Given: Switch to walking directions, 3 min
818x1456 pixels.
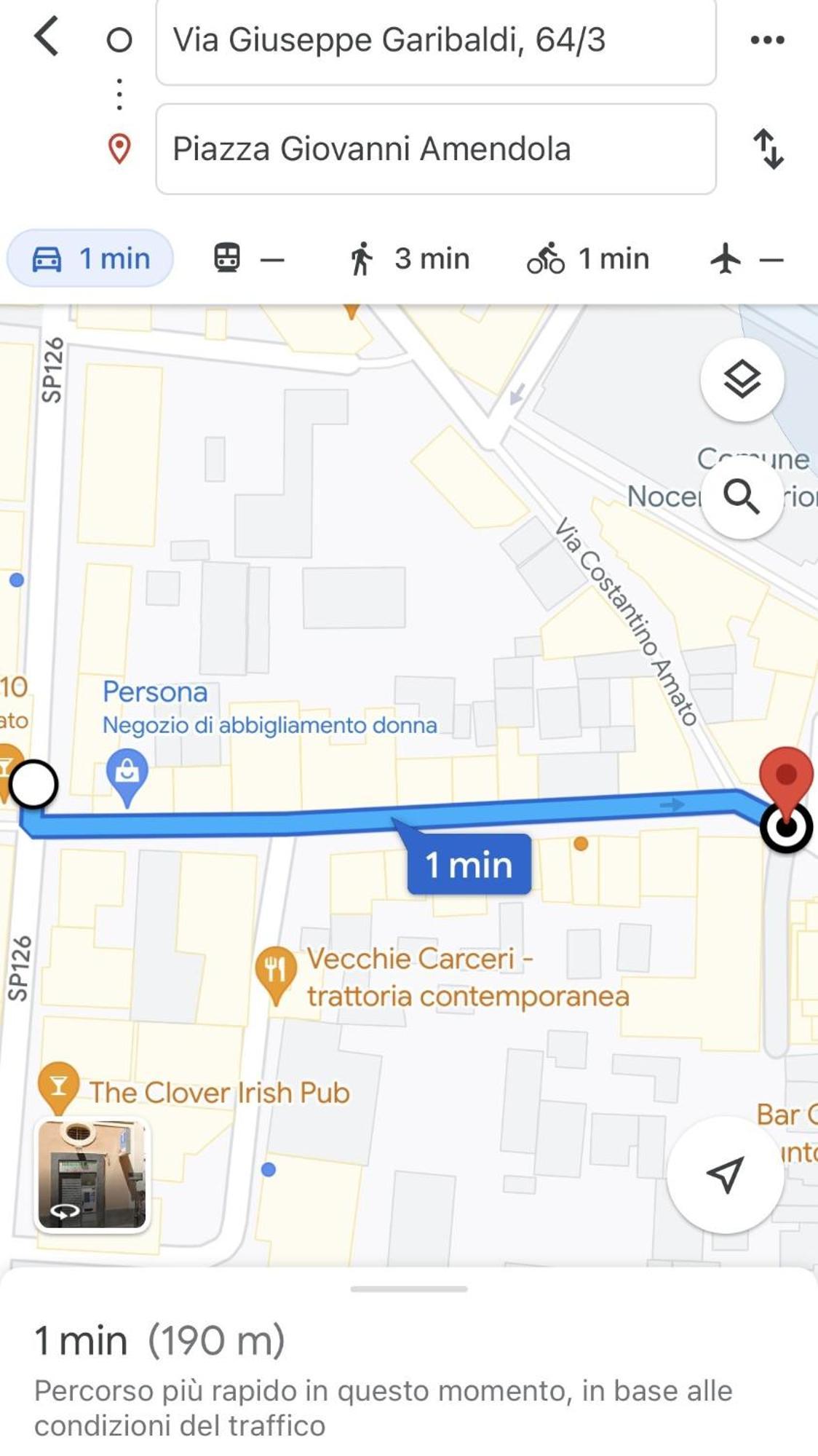Looking at the screenshot, I should tap(409, 258).
